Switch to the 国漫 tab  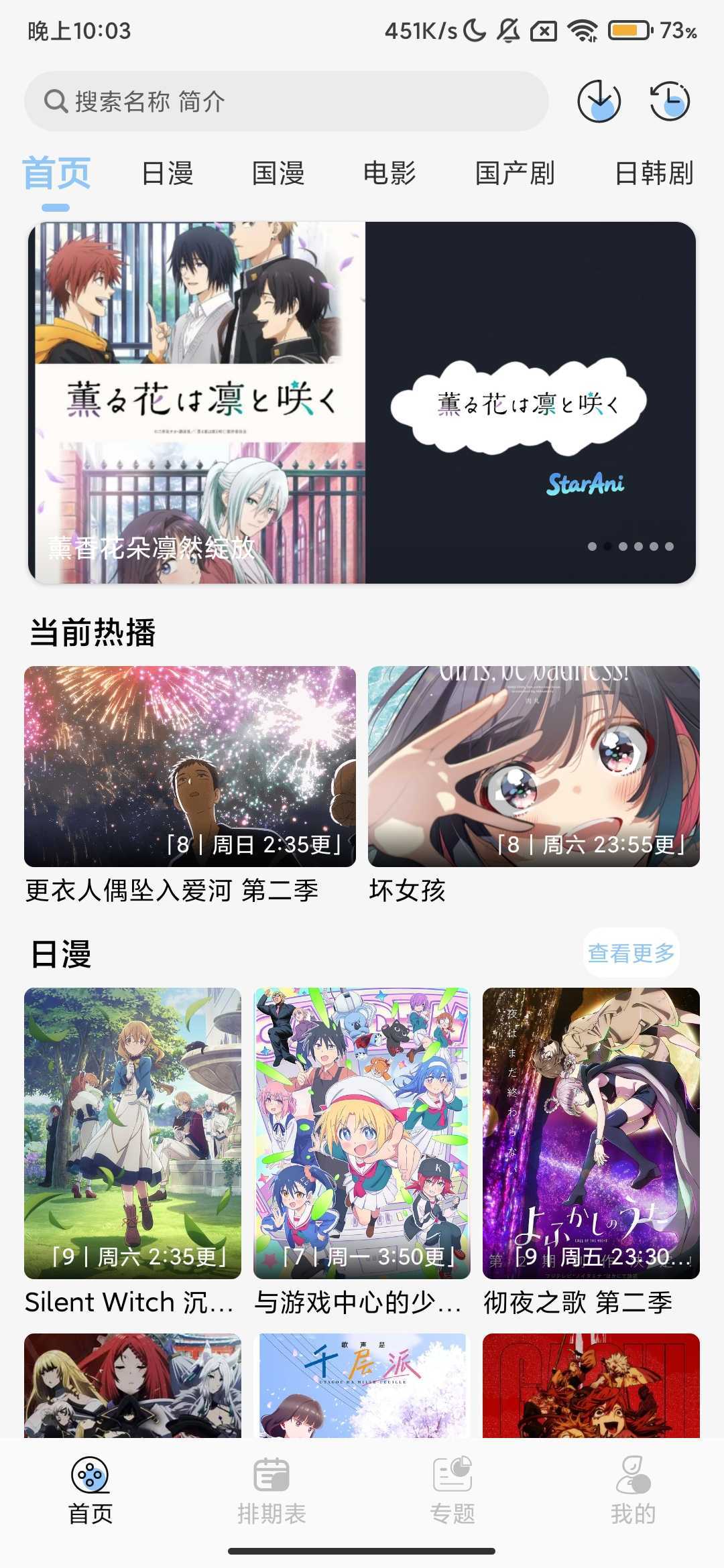point(278,174)
